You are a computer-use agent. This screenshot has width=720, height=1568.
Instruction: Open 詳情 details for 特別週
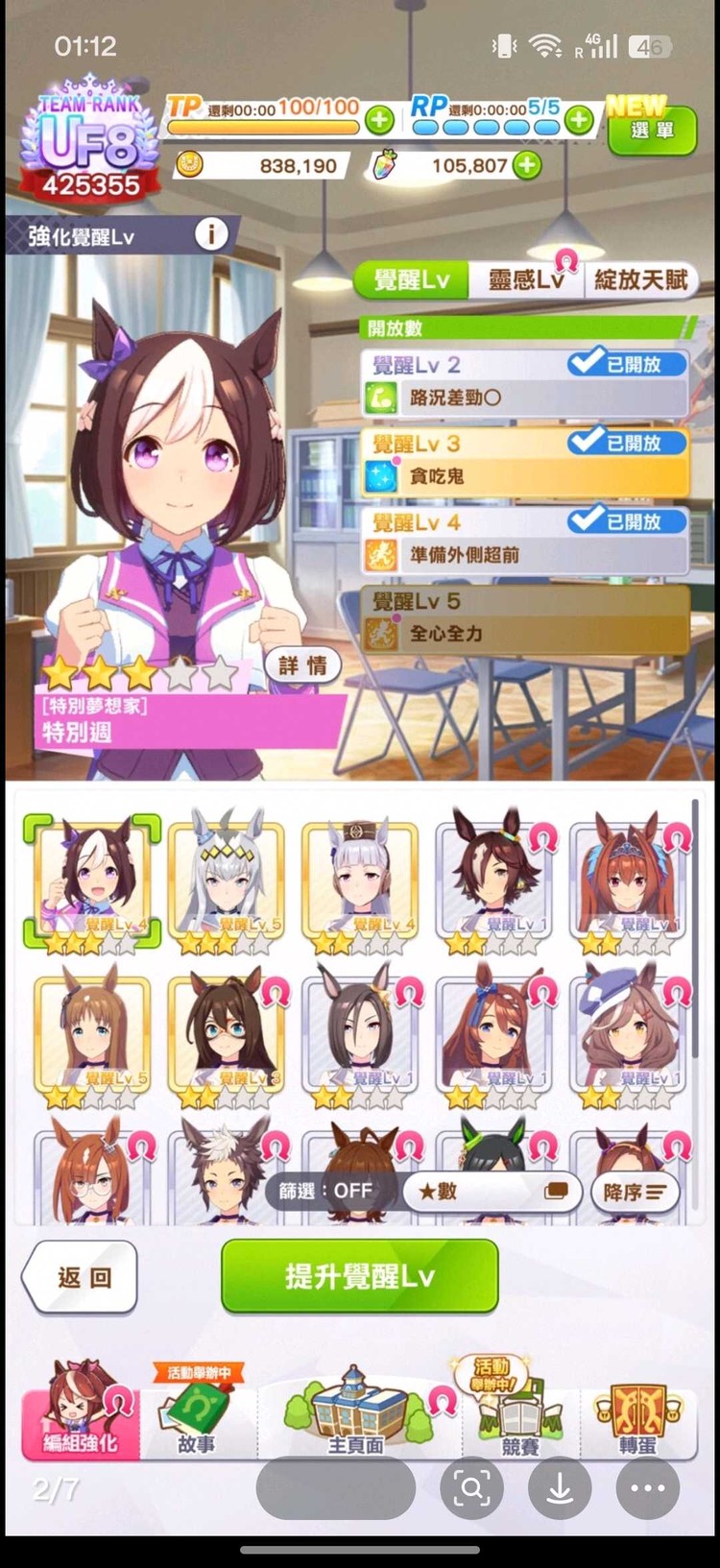click(x=302, y=664)
